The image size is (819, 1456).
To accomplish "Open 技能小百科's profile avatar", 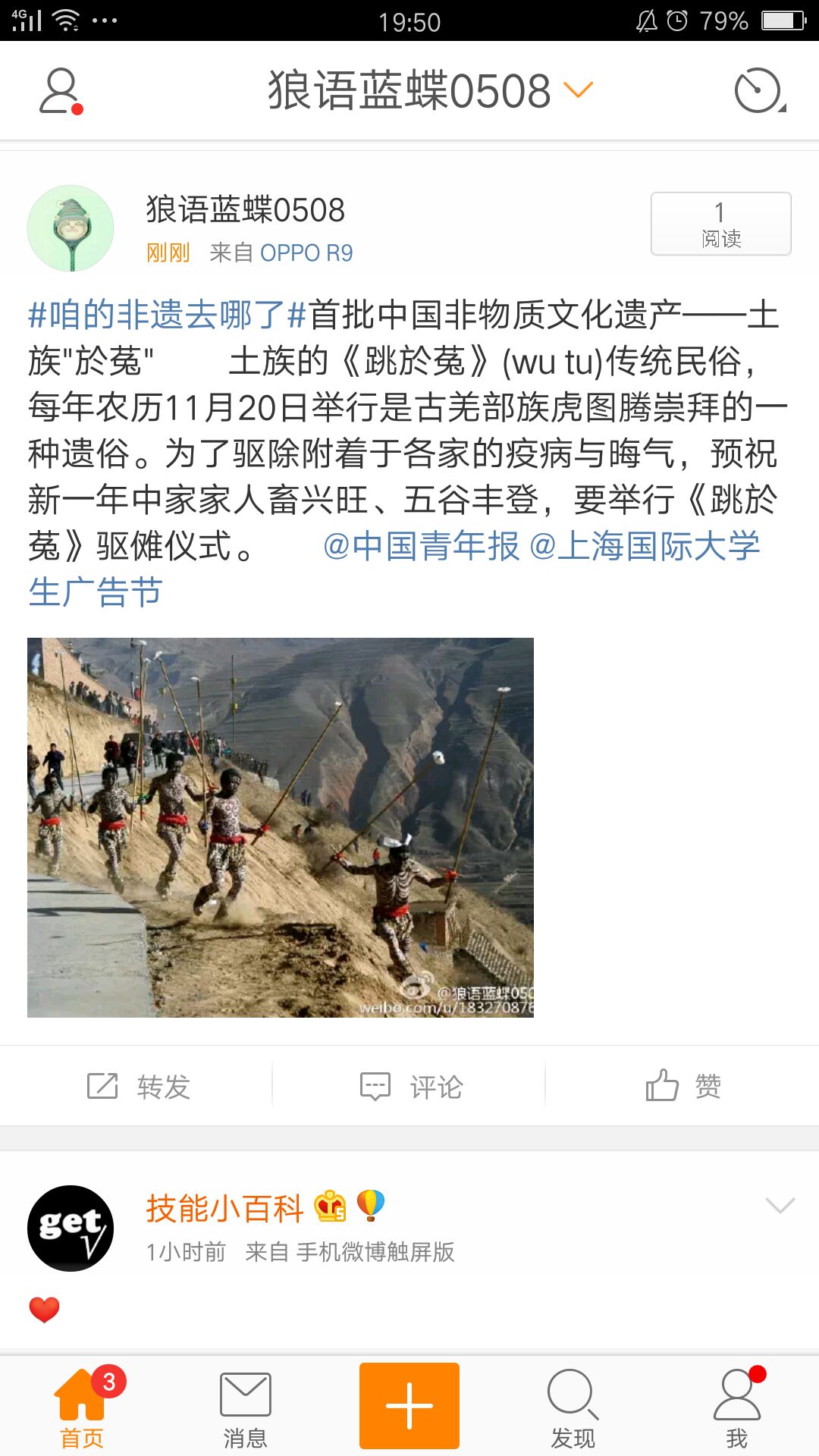I will (71, 1228).
